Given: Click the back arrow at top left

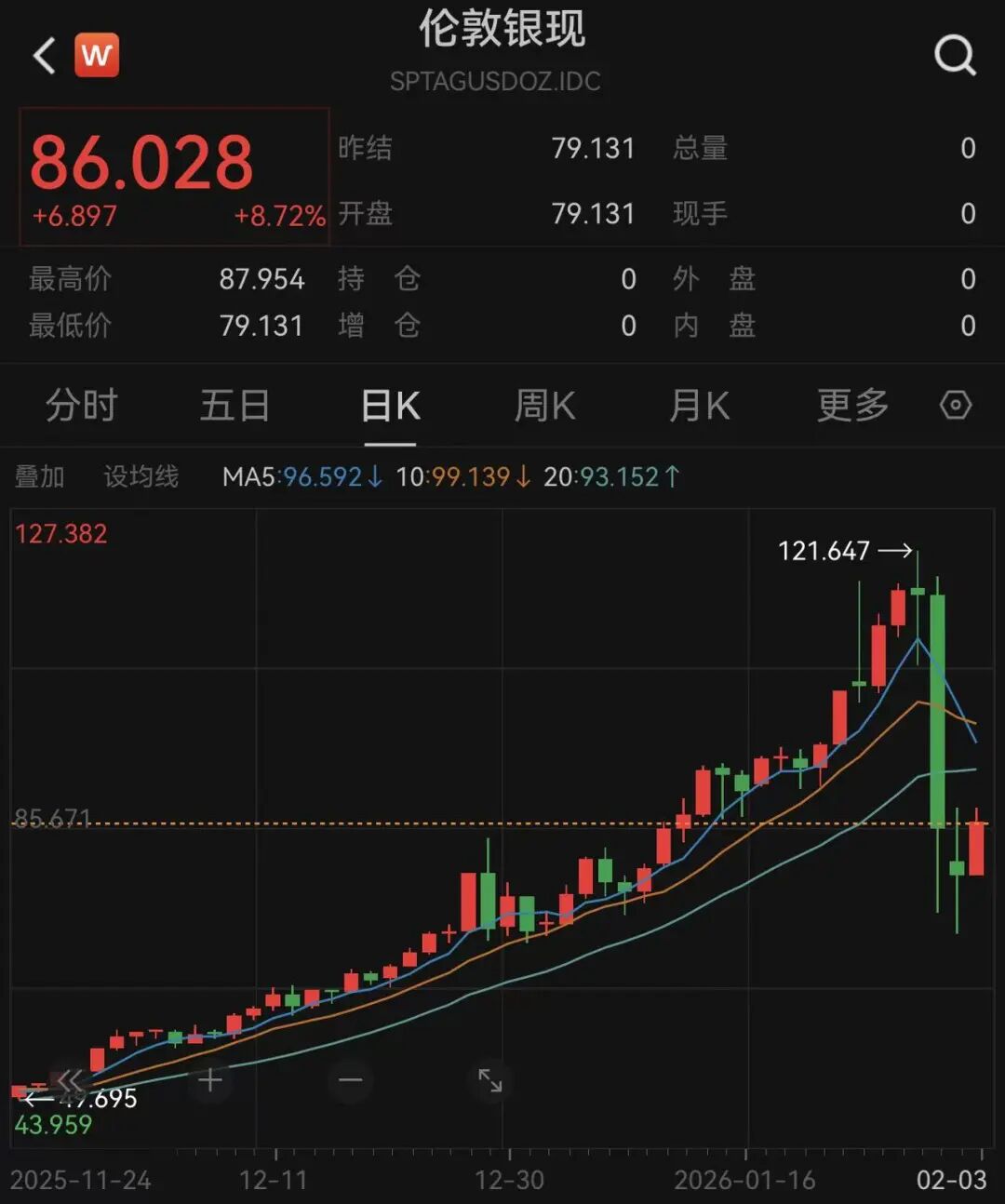Looking at the screenshot, I should pyautogui.click(x=42, y=53).
